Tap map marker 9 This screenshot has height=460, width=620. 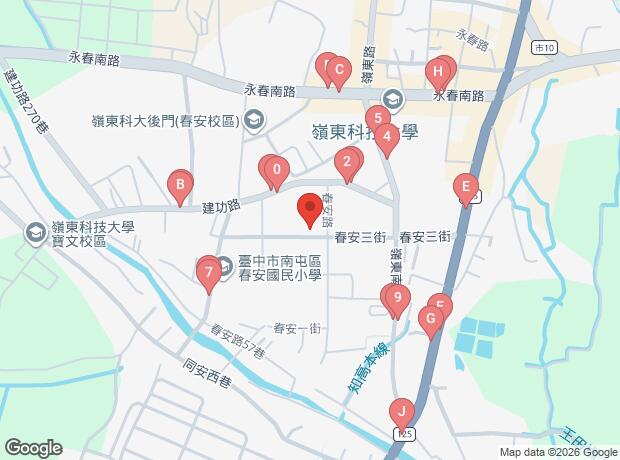397,297
